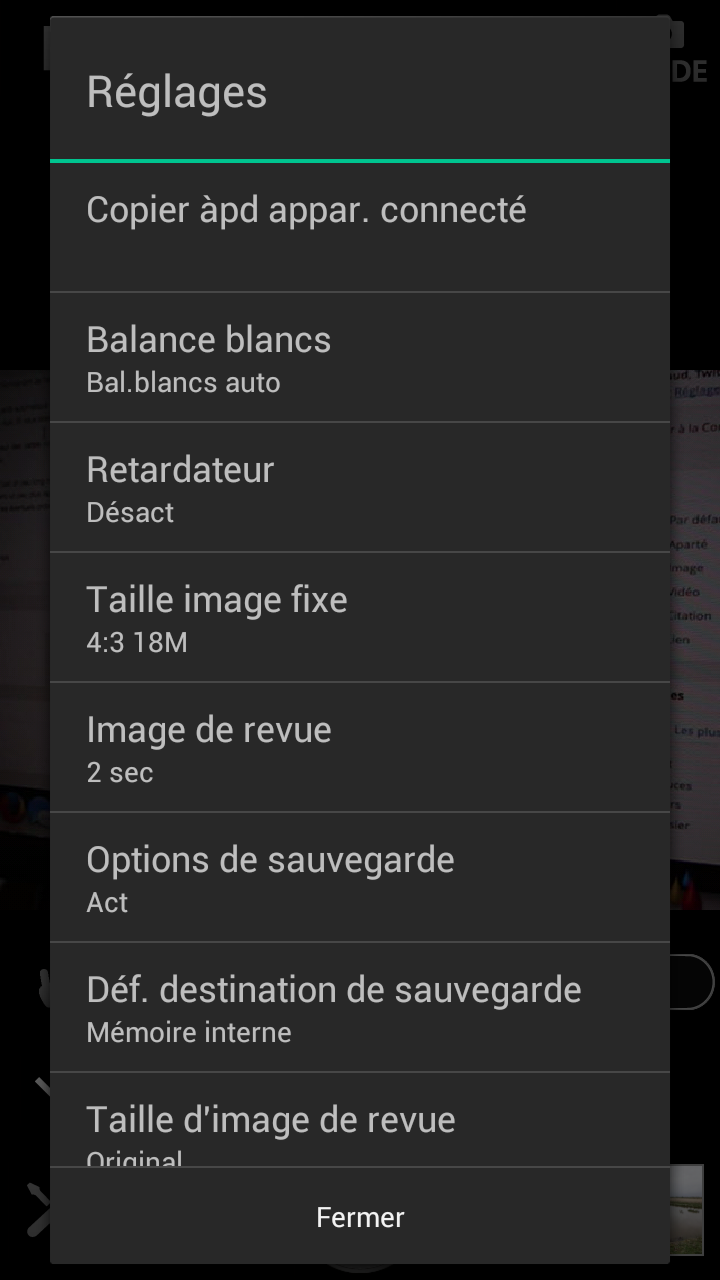The image size is (720, 1280).
Task: Open the Balance blancs setting
Action: pyautogui.click(x=360, y=357)
